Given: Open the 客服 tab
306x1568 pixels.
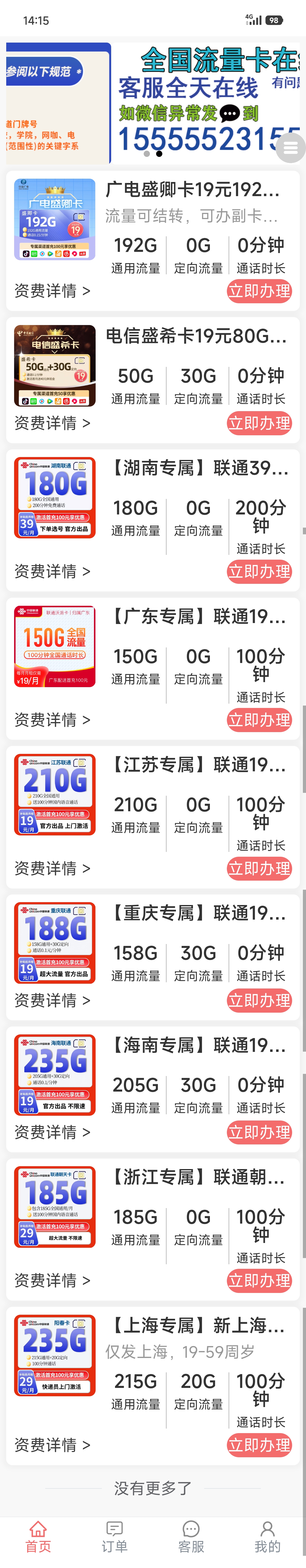Looking at the screenshot, I should 191,1536.
